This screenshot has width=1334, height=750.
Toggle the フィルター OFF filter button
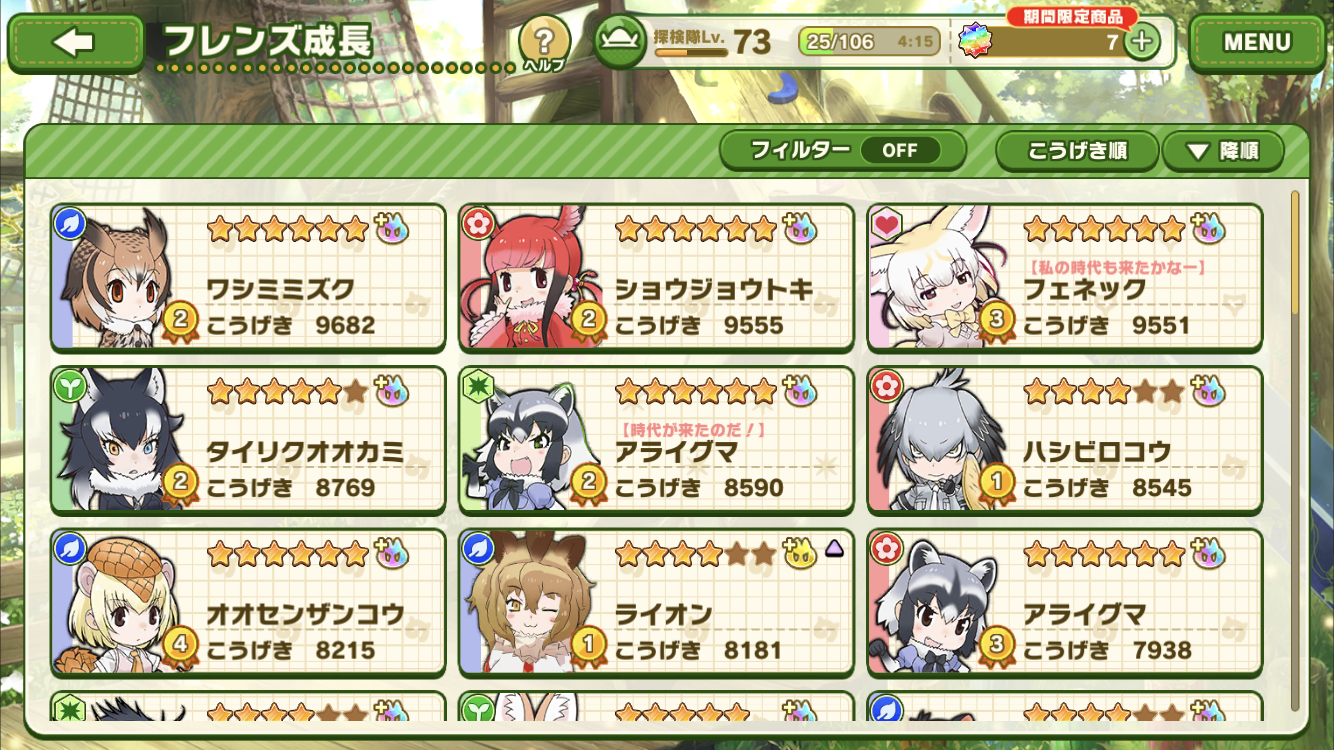pos(842,150)
